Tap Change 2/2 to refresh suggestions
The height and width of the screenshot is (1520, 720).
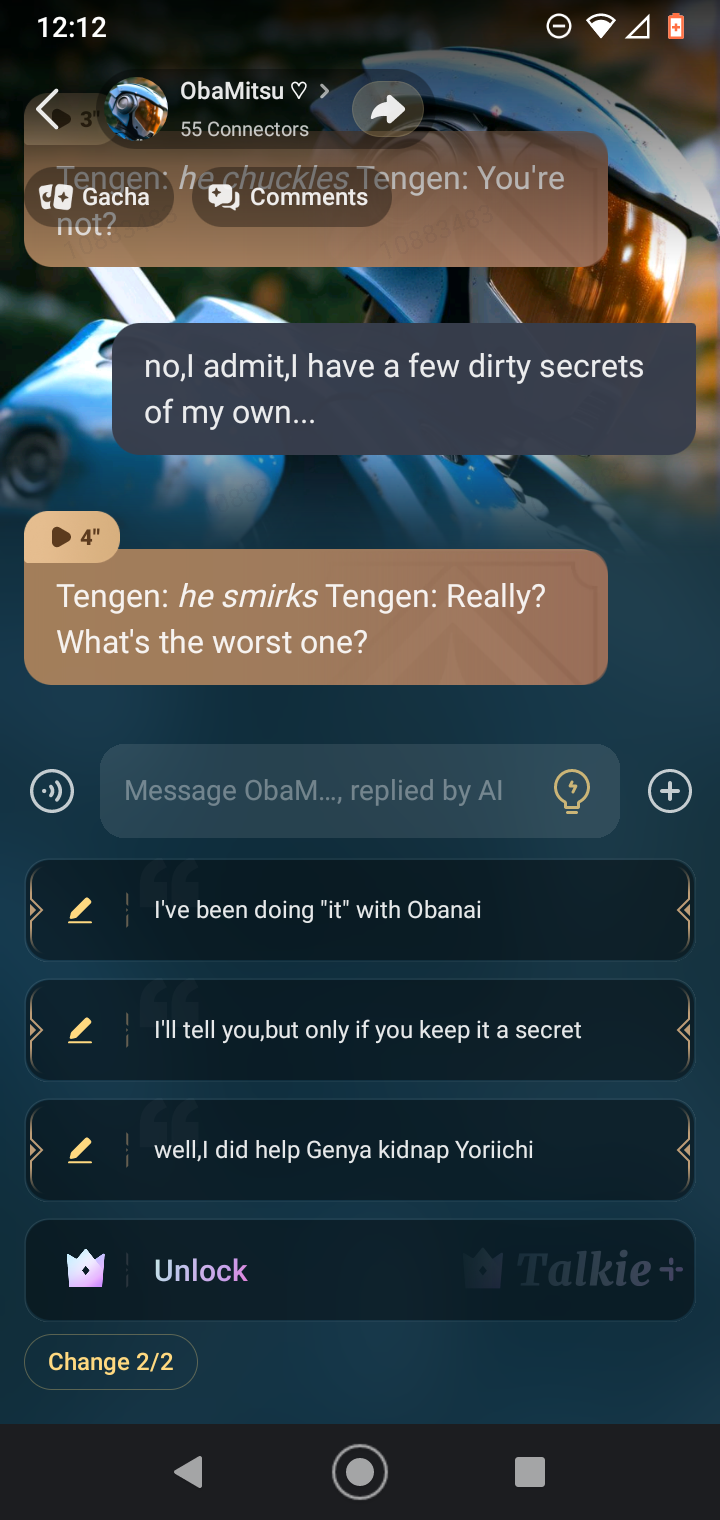click(x=111, y=1362)
